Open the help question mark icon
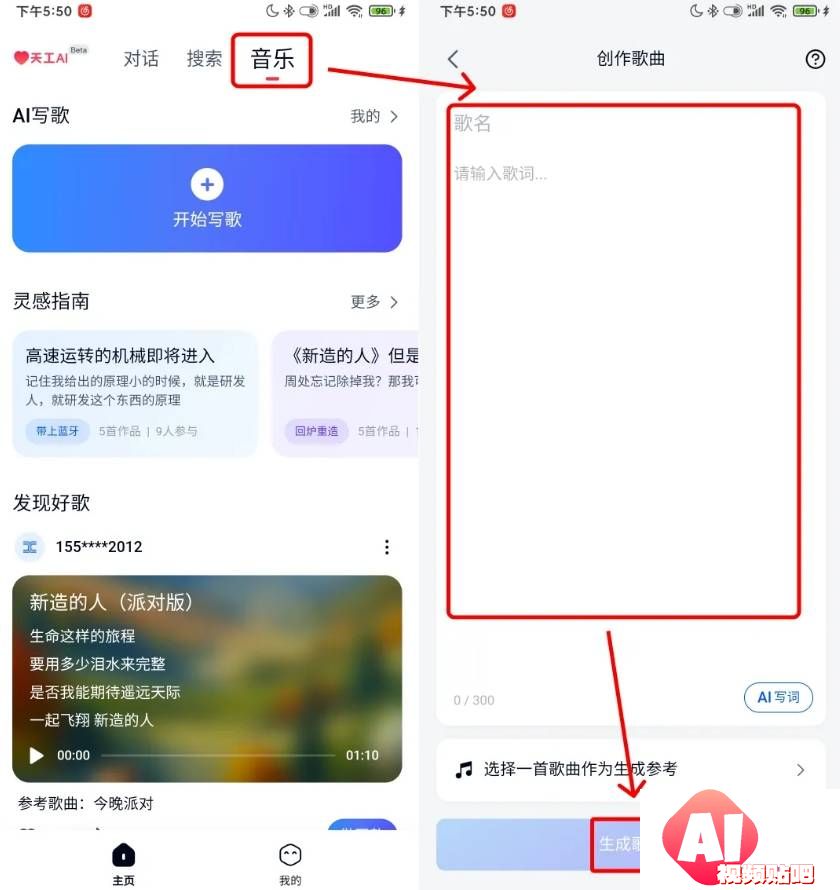840x890 pixels. [x=815, y=59]
